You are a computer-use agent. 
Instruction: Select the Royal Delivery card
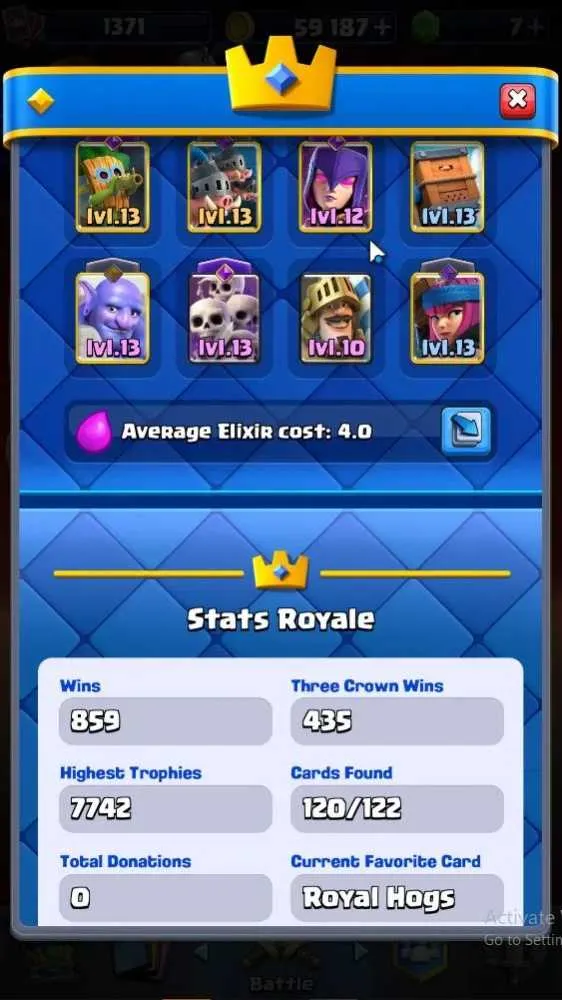coord(447,186)
